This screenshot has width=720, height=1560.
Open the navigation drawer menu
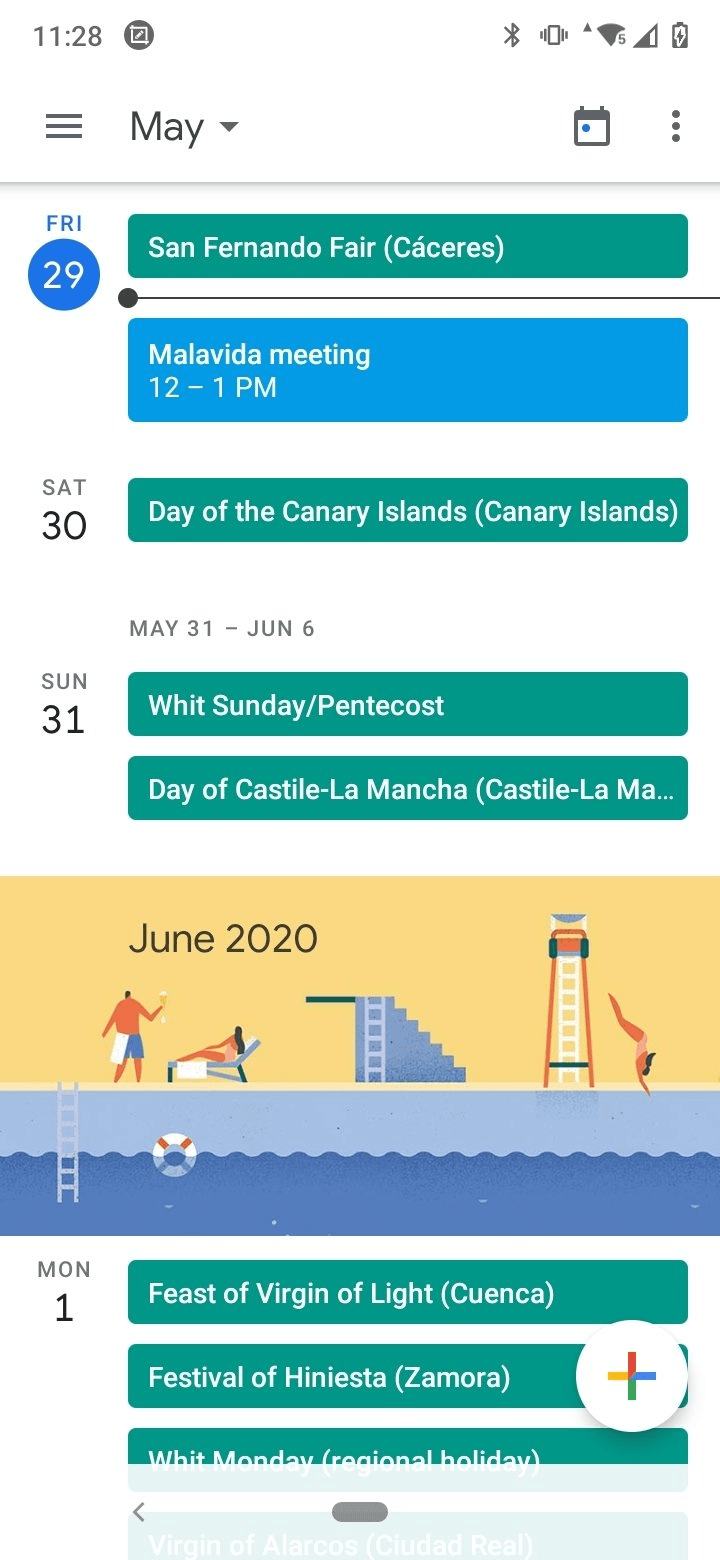pos(64,126)
